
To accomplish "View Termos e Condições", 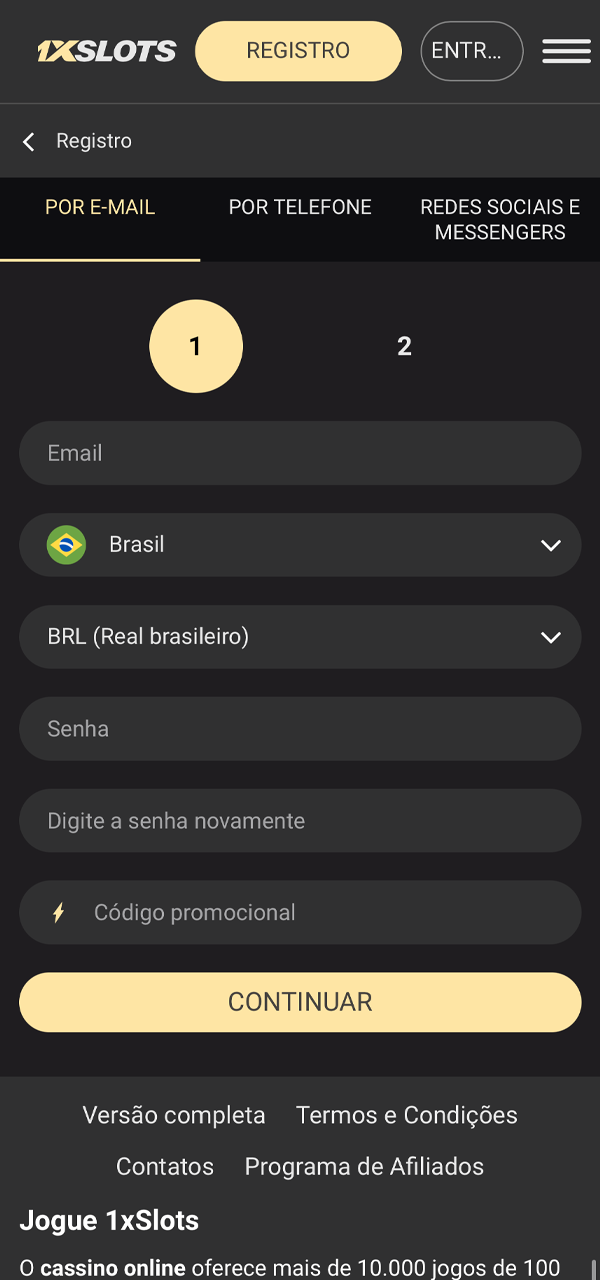I will tap(407, 1115).
